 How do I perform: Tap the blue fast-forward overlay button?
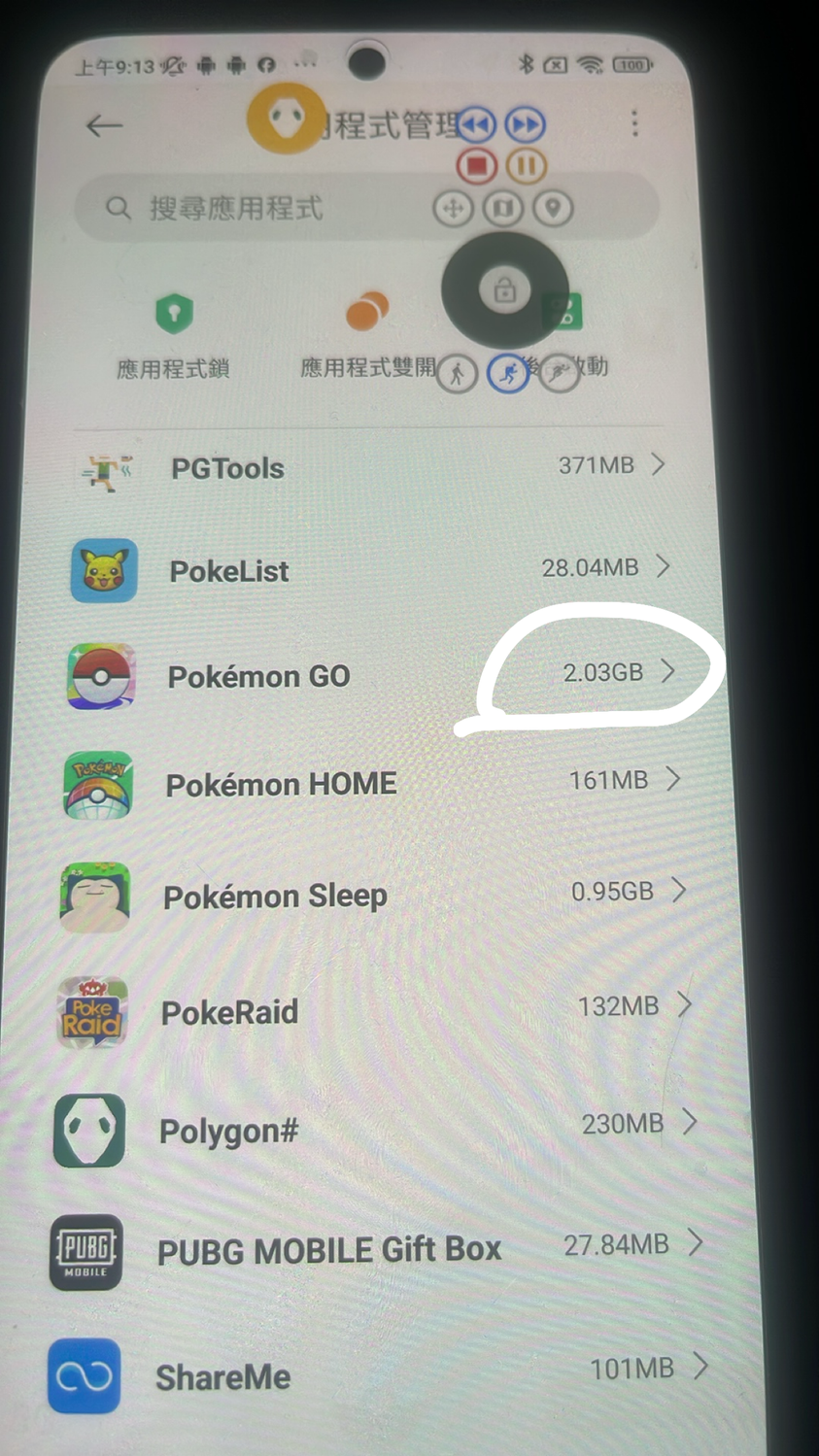[526, 124]
